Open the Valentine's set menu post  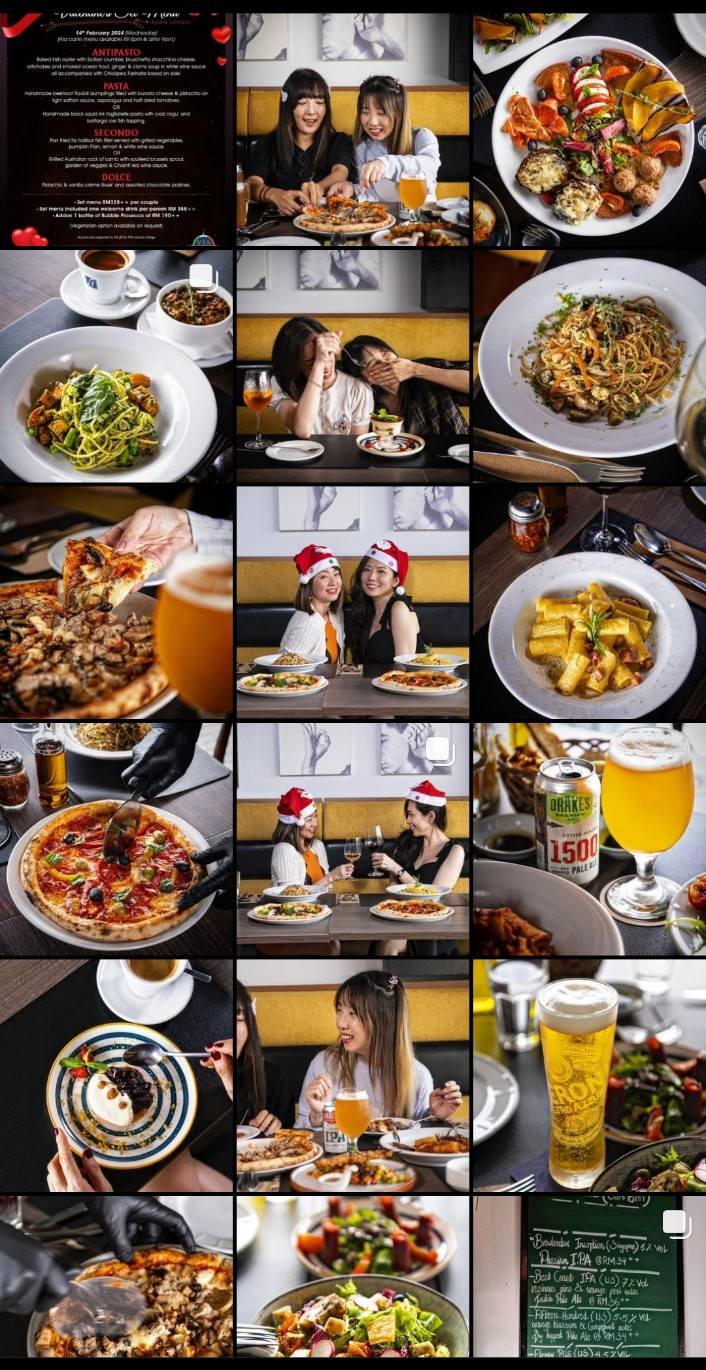point(116,130)
